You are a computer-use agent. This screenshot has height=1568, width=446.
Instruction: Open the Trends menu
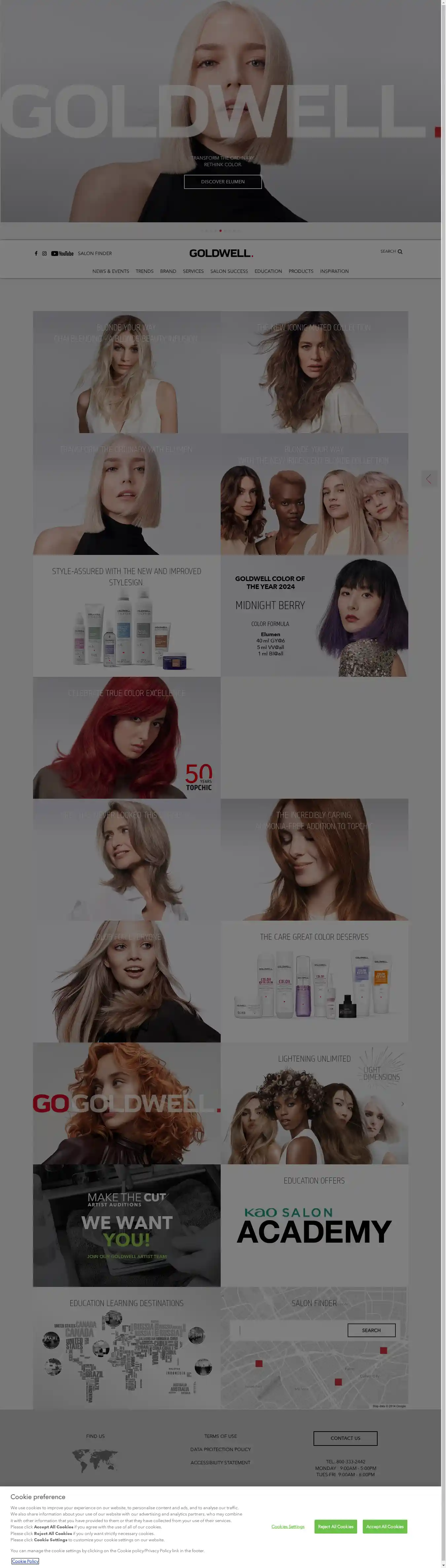(x=144, y=271)
